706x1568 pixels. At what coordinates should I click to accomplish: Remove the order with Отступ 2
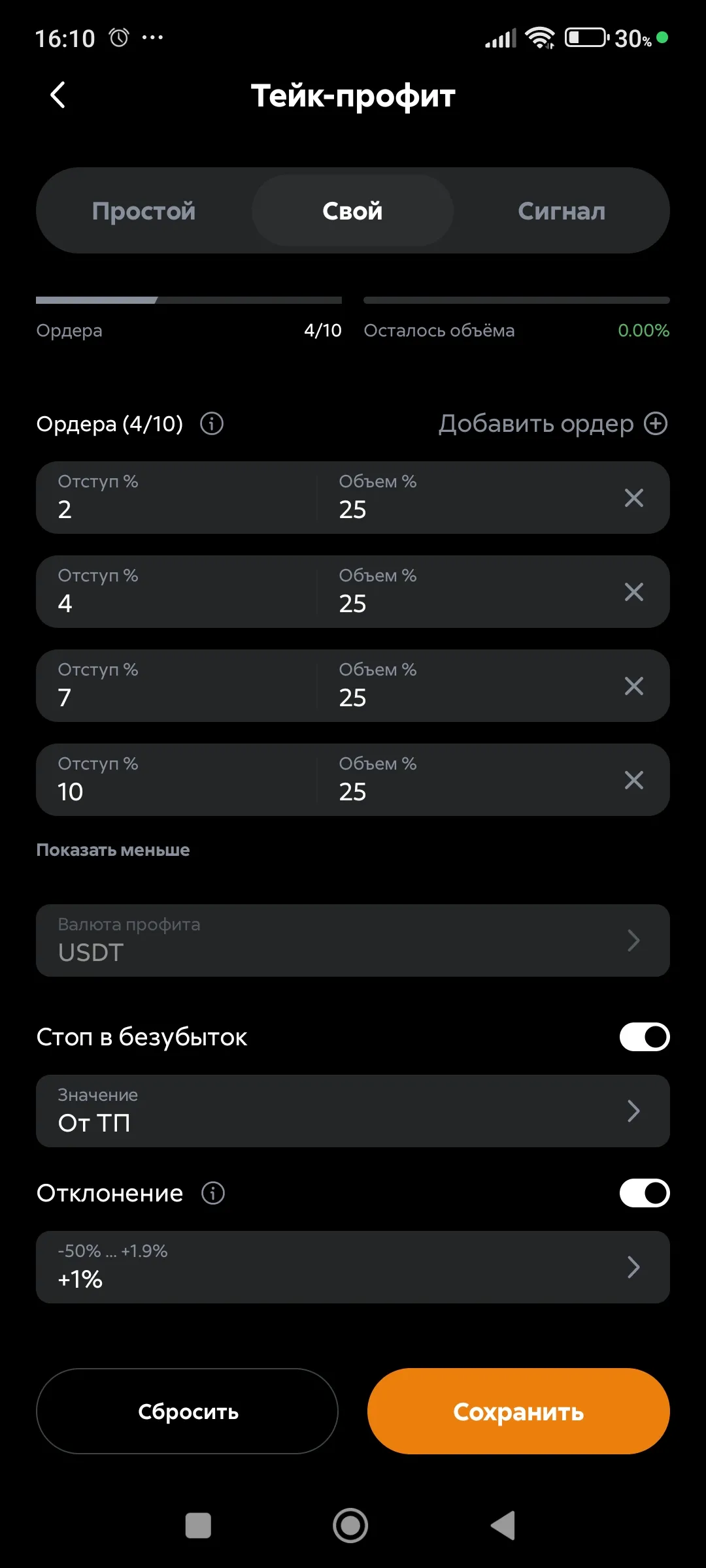(x=633, y=498)
